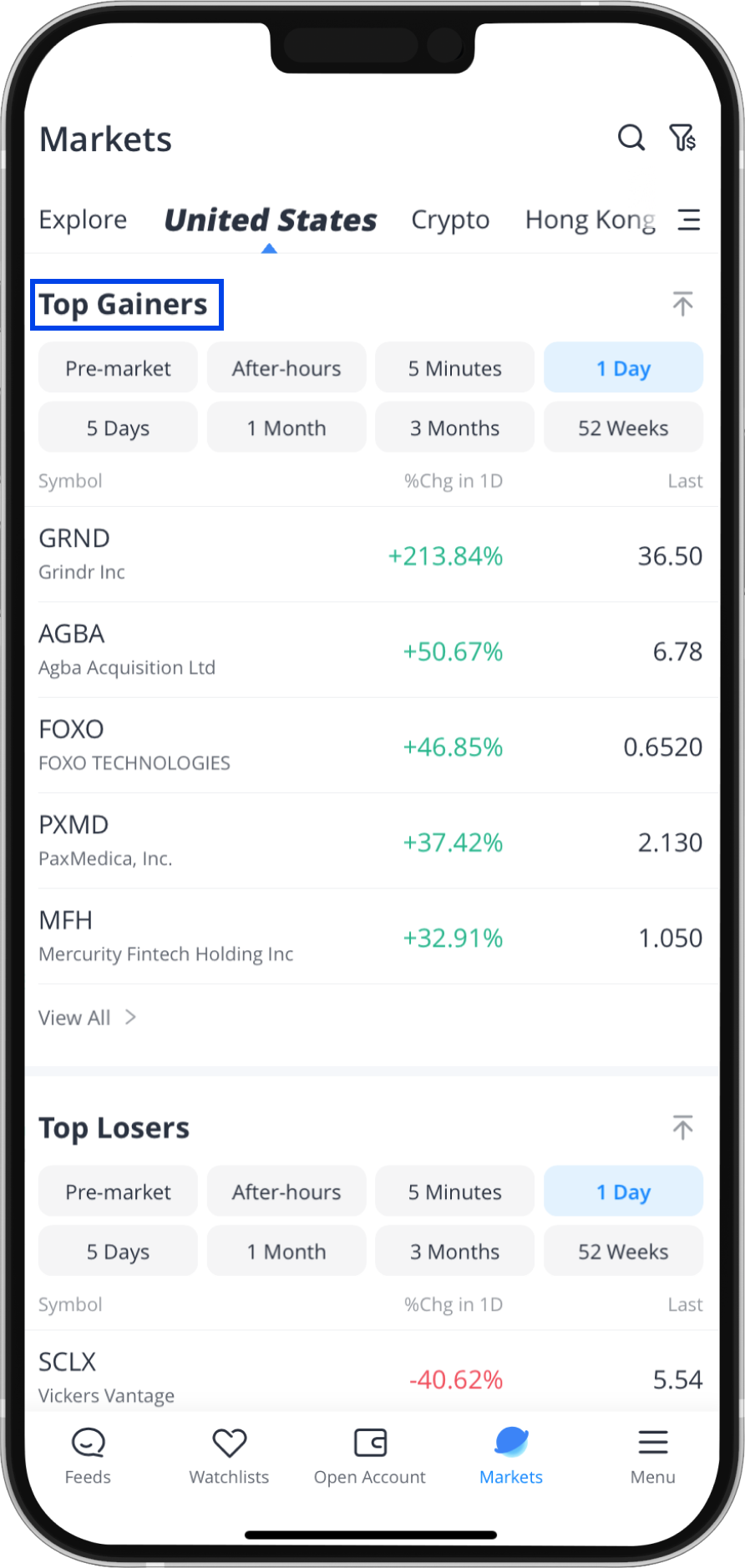
Task: Switch to the Explore tab
Action: pyautogui.click(x=83, y=220)
